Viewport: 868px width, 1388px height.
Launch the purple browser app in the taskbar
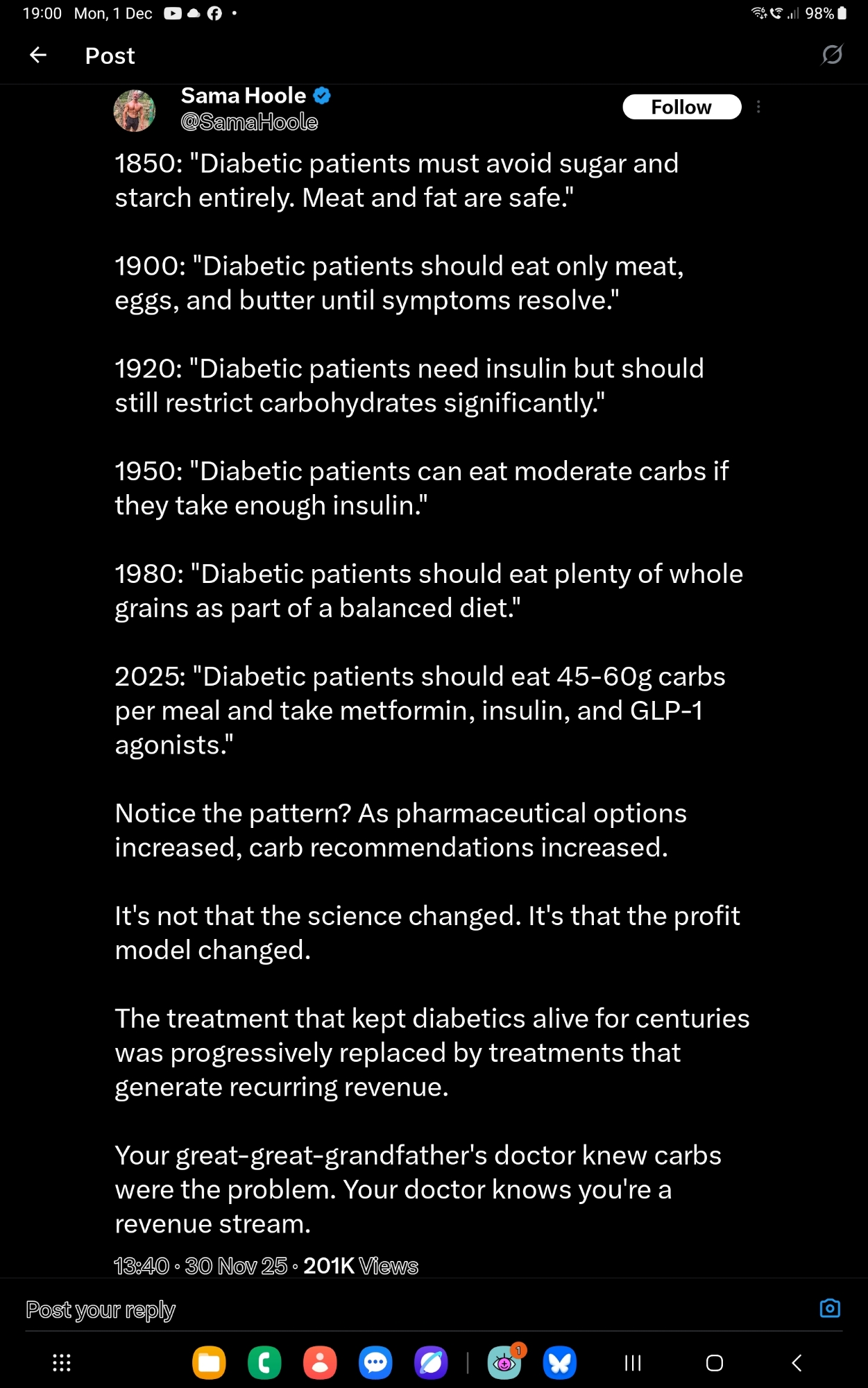(431, 1363)
